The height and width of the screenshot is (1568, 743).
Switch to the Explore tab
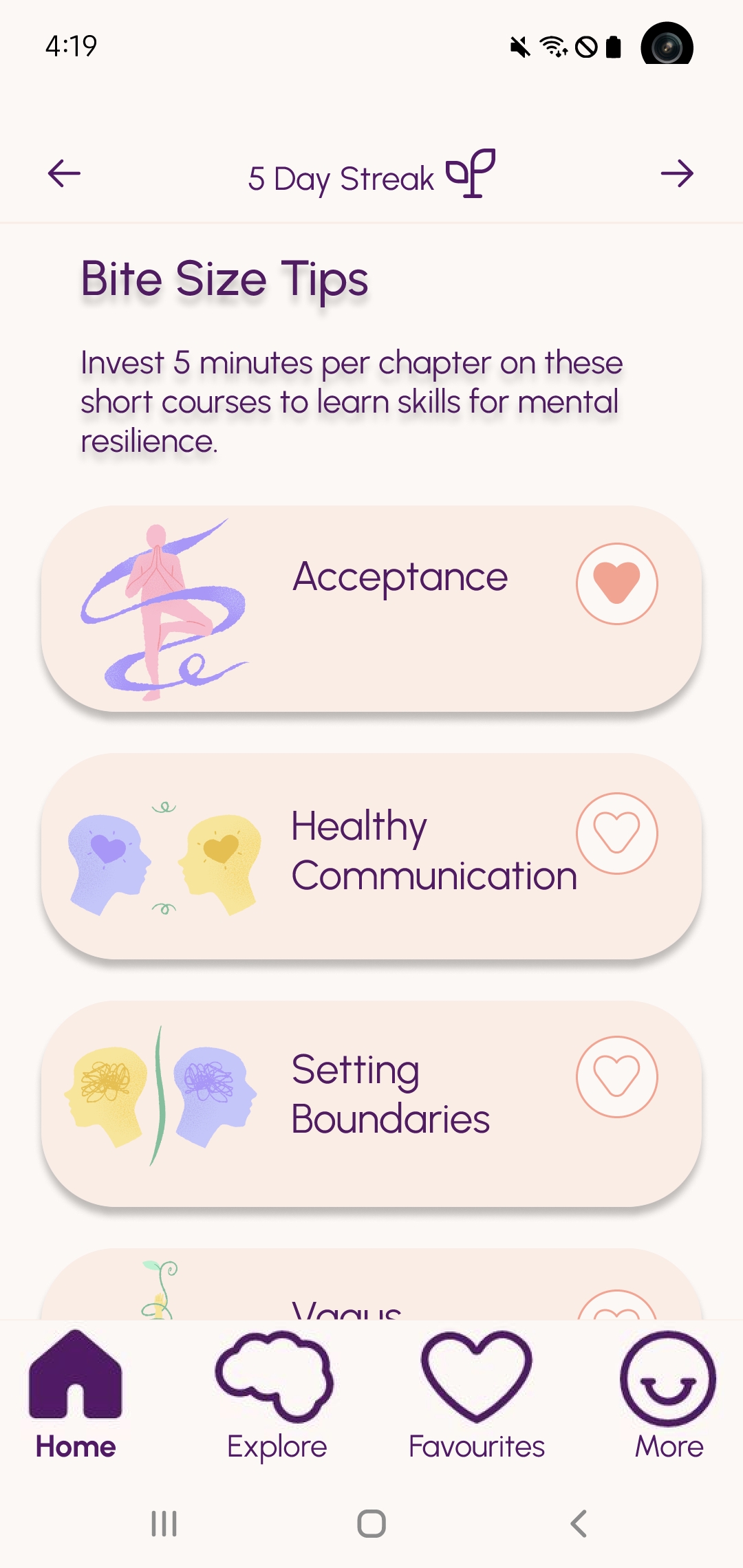point(277,1396)
